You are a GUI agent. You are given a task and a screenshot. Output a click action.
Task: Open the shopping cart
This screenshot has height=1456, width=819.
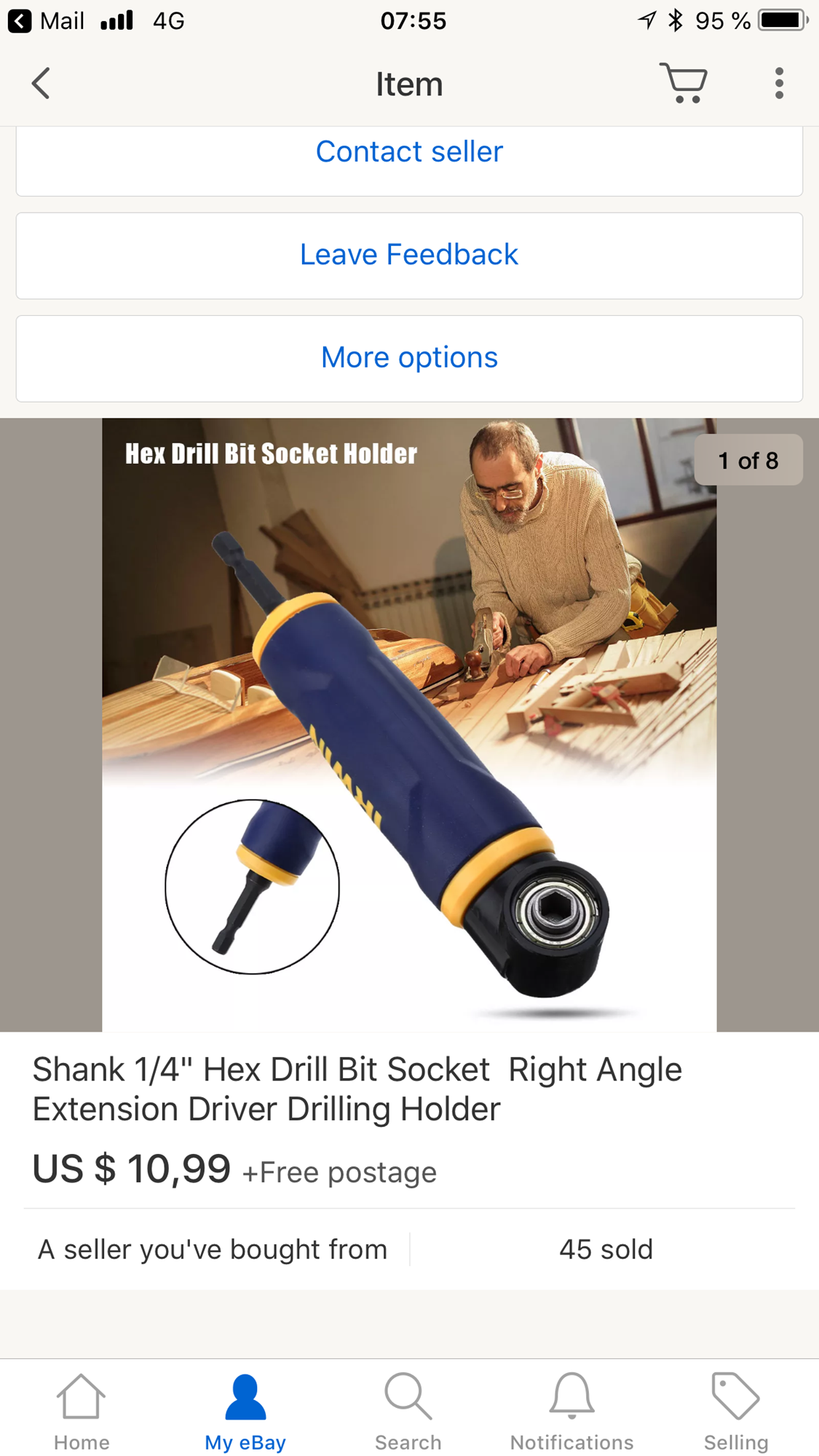(683, 83)
